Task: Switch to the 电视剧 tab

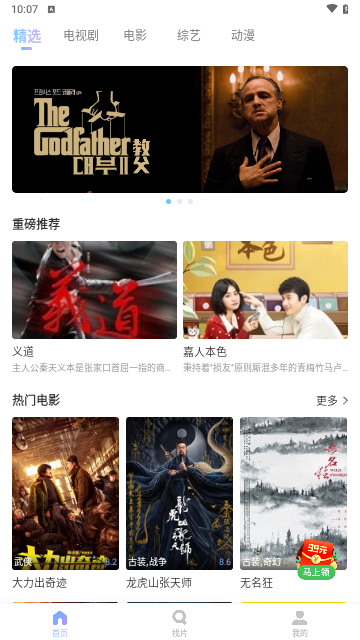Action: tap(81, 36)
